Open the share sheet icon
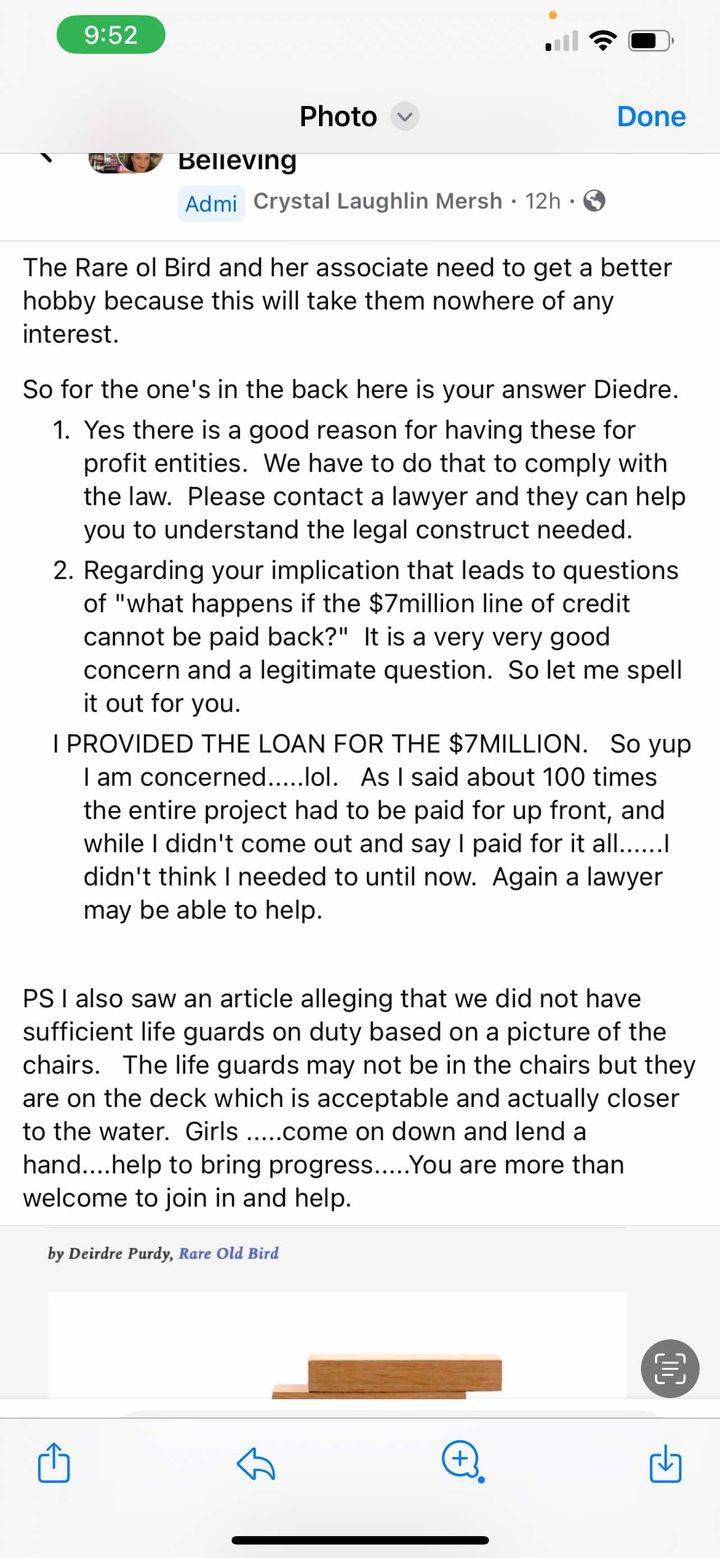 pos(53,1462)
